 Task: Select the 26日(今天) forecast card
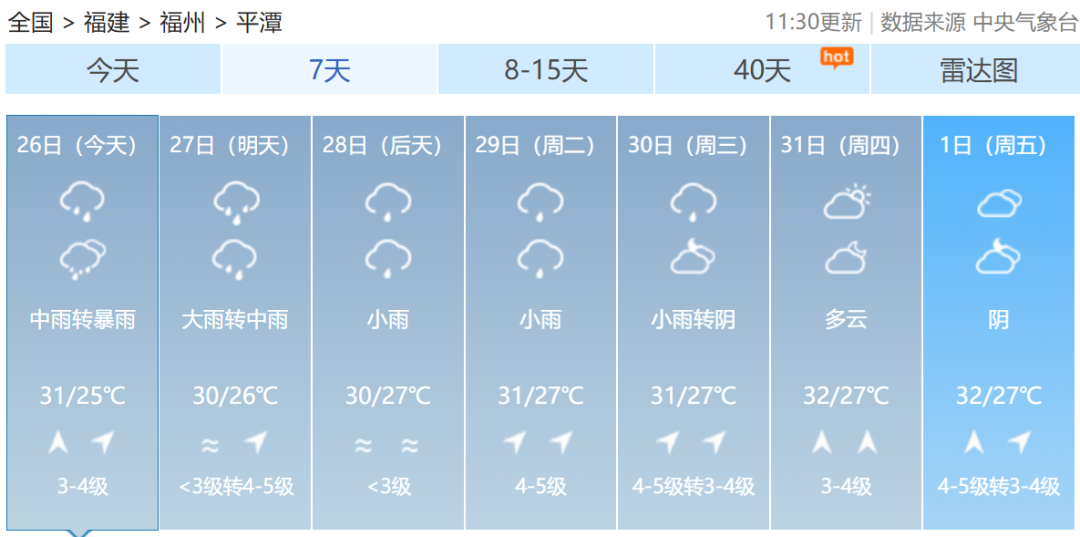point(82,320)
